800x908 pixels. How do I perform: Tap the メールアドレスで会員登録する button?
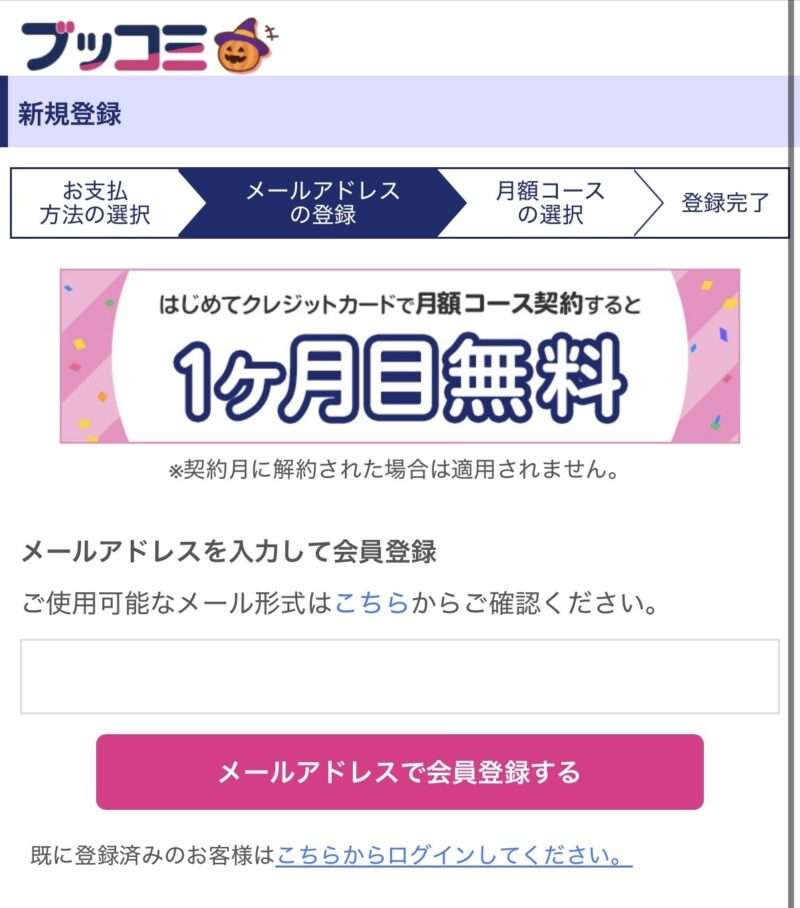click(x=399, y=772)
